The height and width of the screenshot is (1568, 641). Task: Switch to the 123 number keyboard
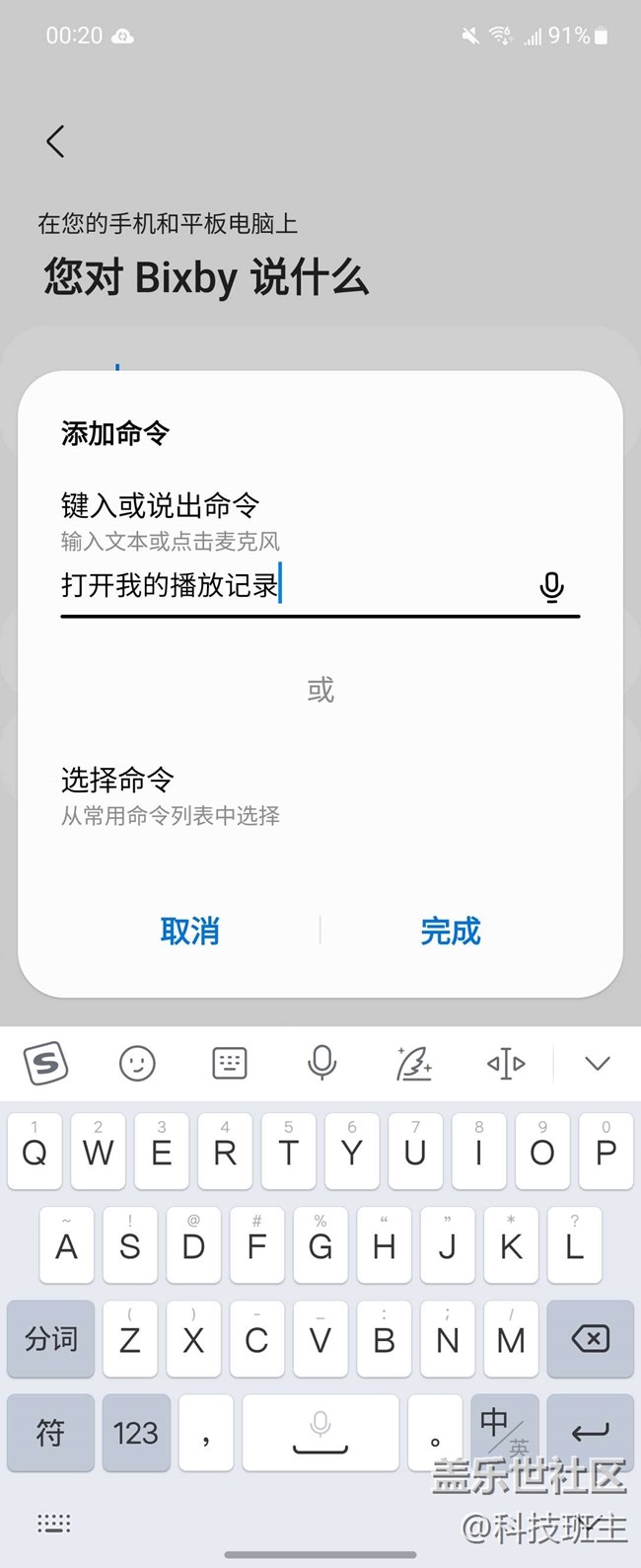tap(135, 1432)
